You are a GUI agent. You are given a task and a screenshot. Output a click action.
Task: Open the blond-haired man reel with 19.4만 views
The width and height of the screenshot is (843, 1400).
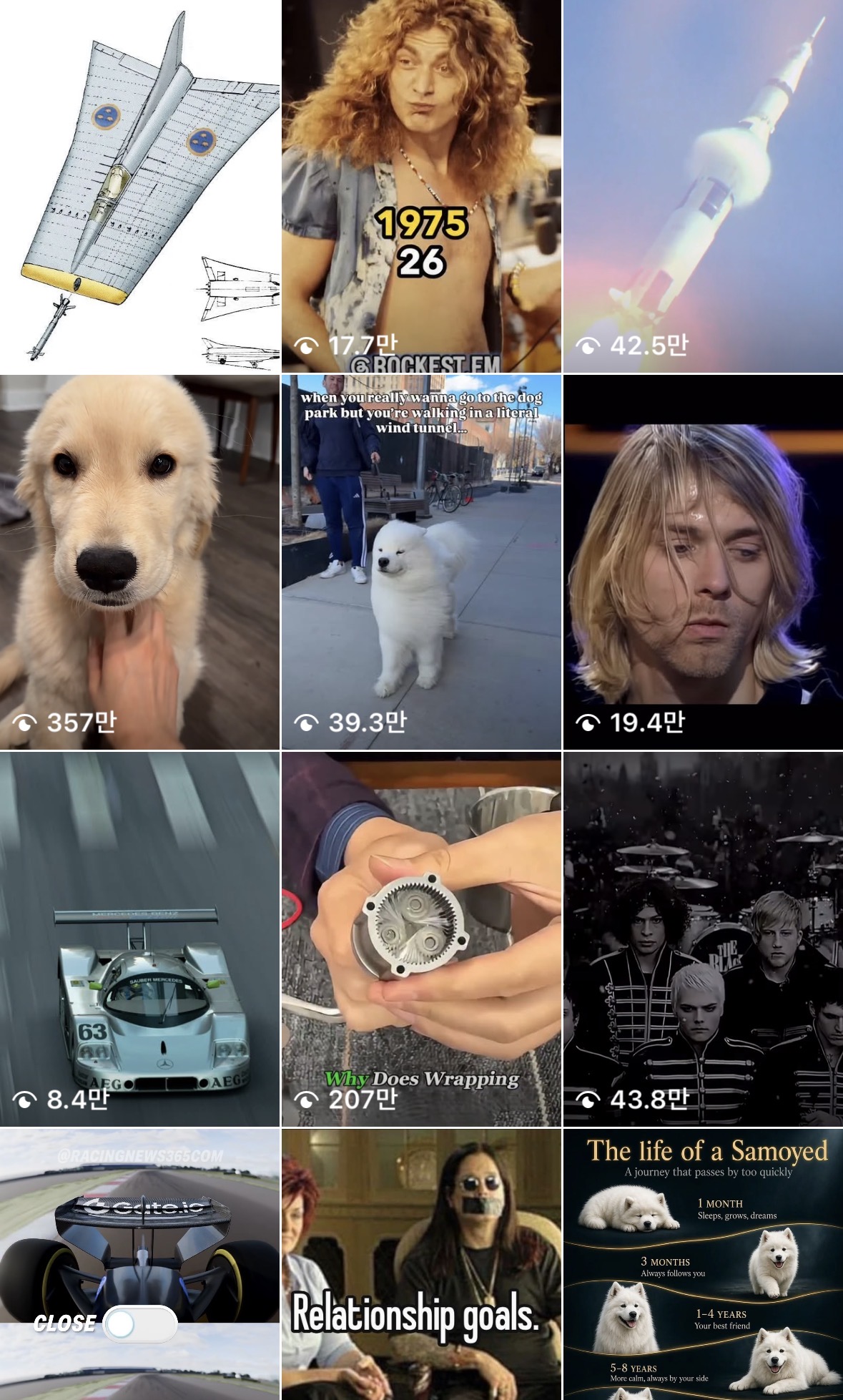[x=703, y=562]
